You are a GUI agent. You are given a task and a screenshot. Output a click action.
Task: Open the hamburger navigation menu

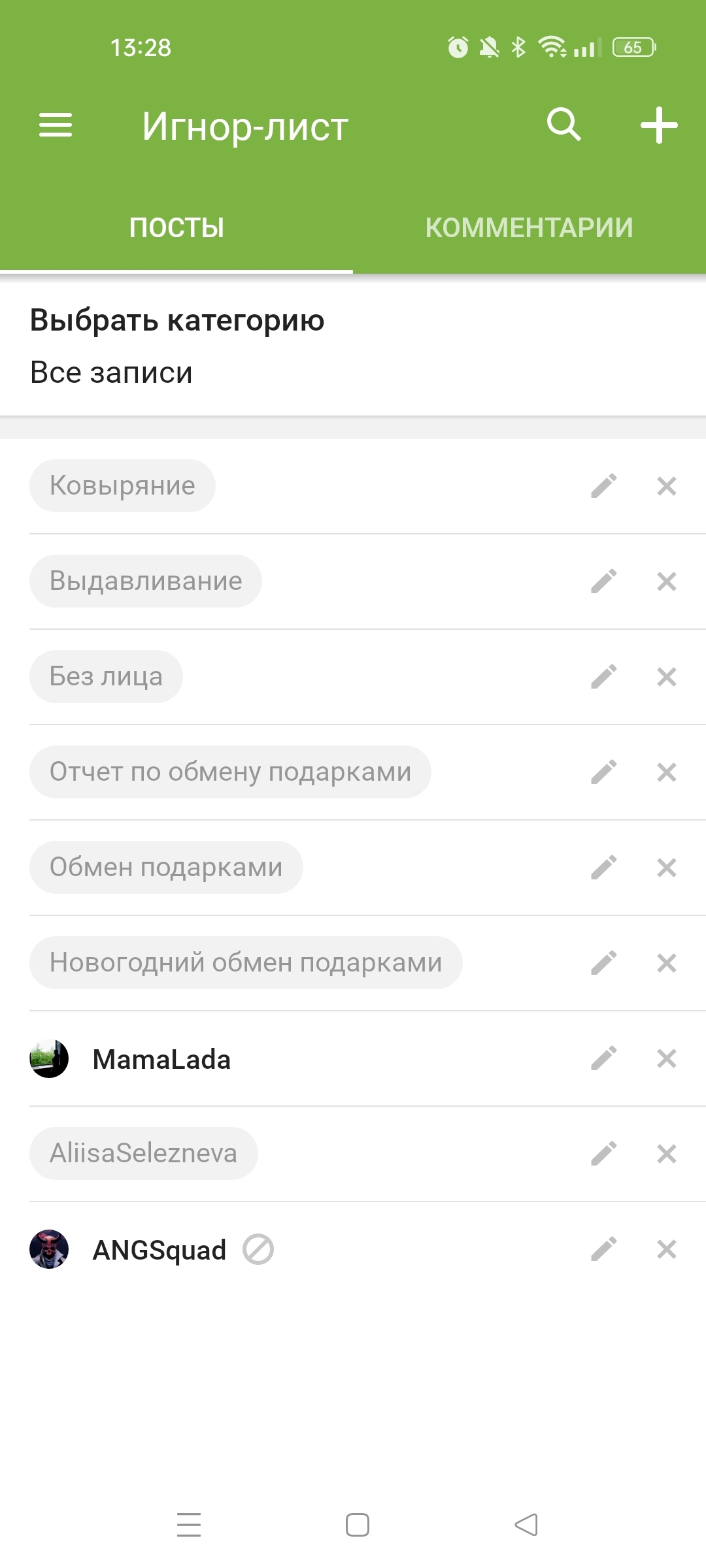[56, 125]
